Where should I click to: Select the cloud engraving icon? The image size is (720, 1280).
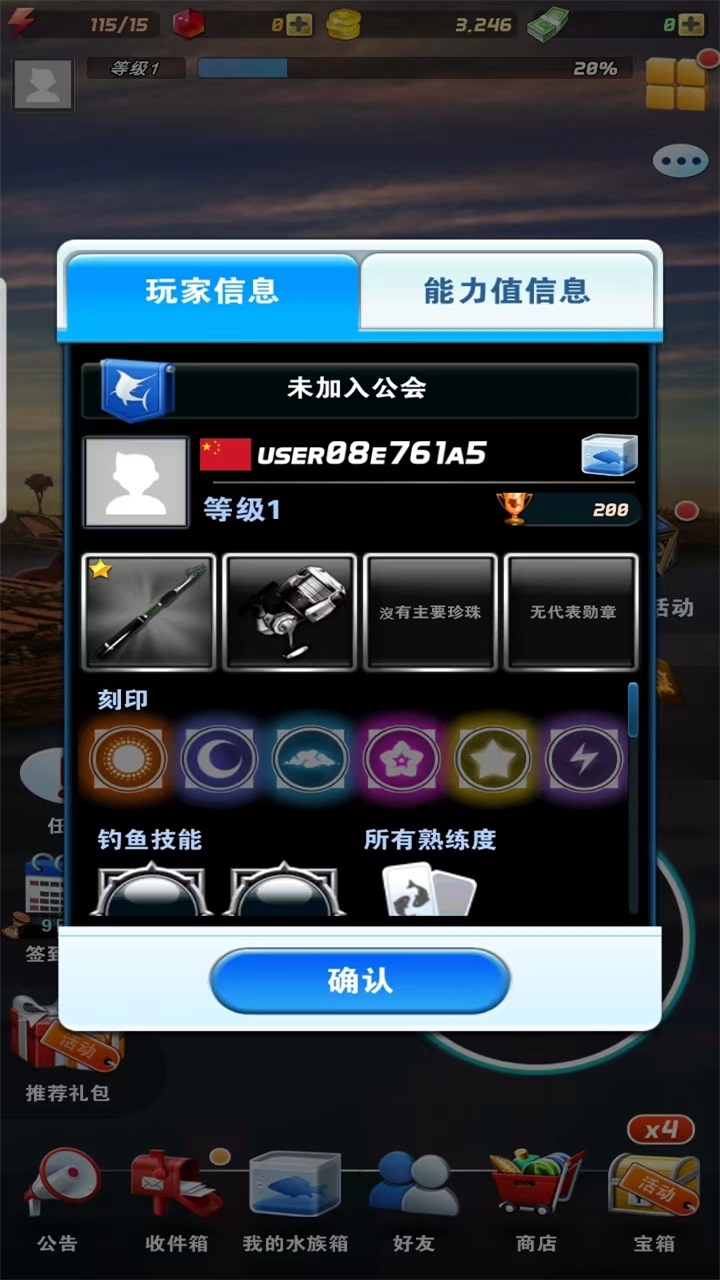point(310,759)
